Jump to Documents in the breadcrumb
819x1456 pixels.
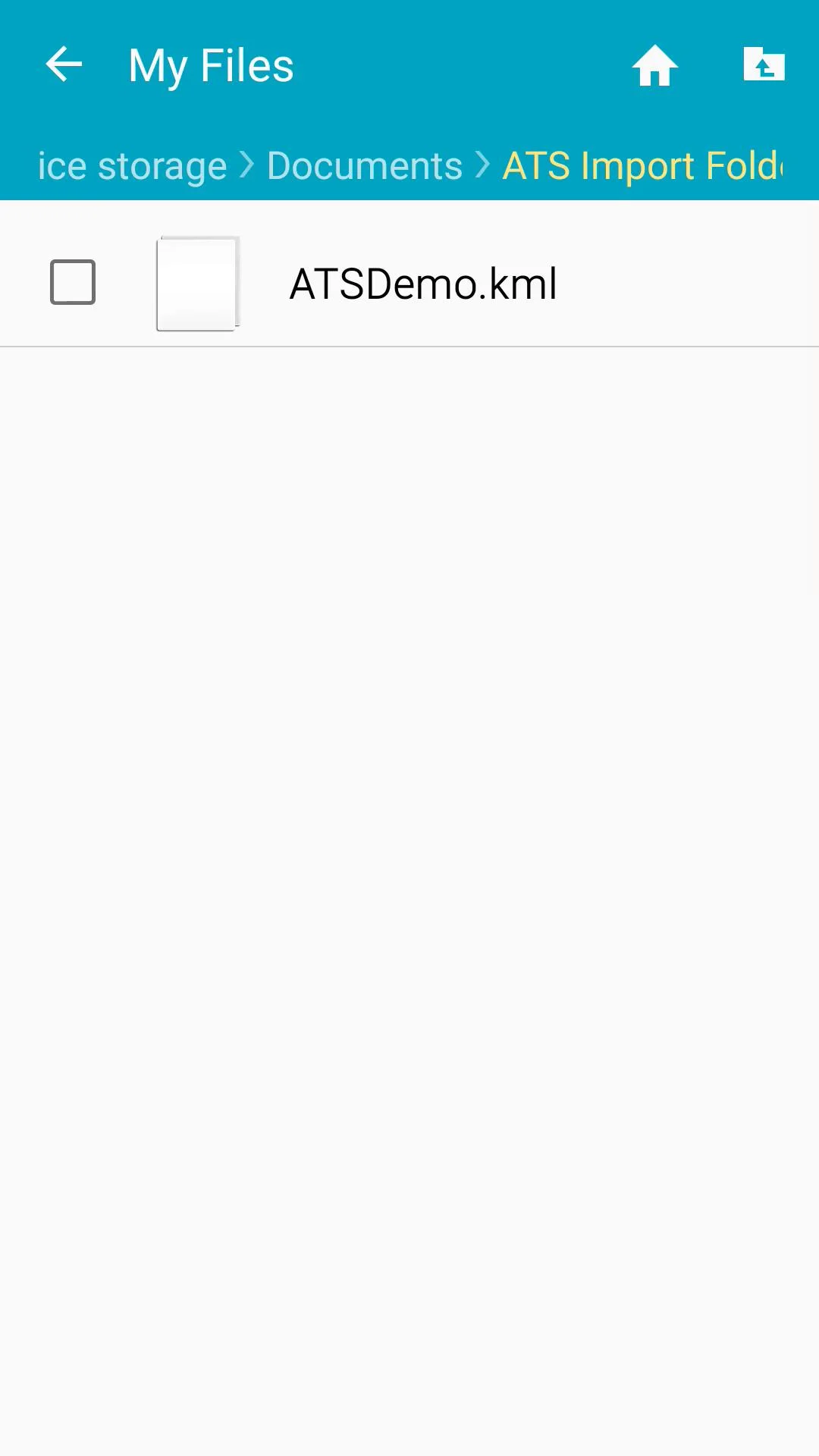click(x=365, y=166)
